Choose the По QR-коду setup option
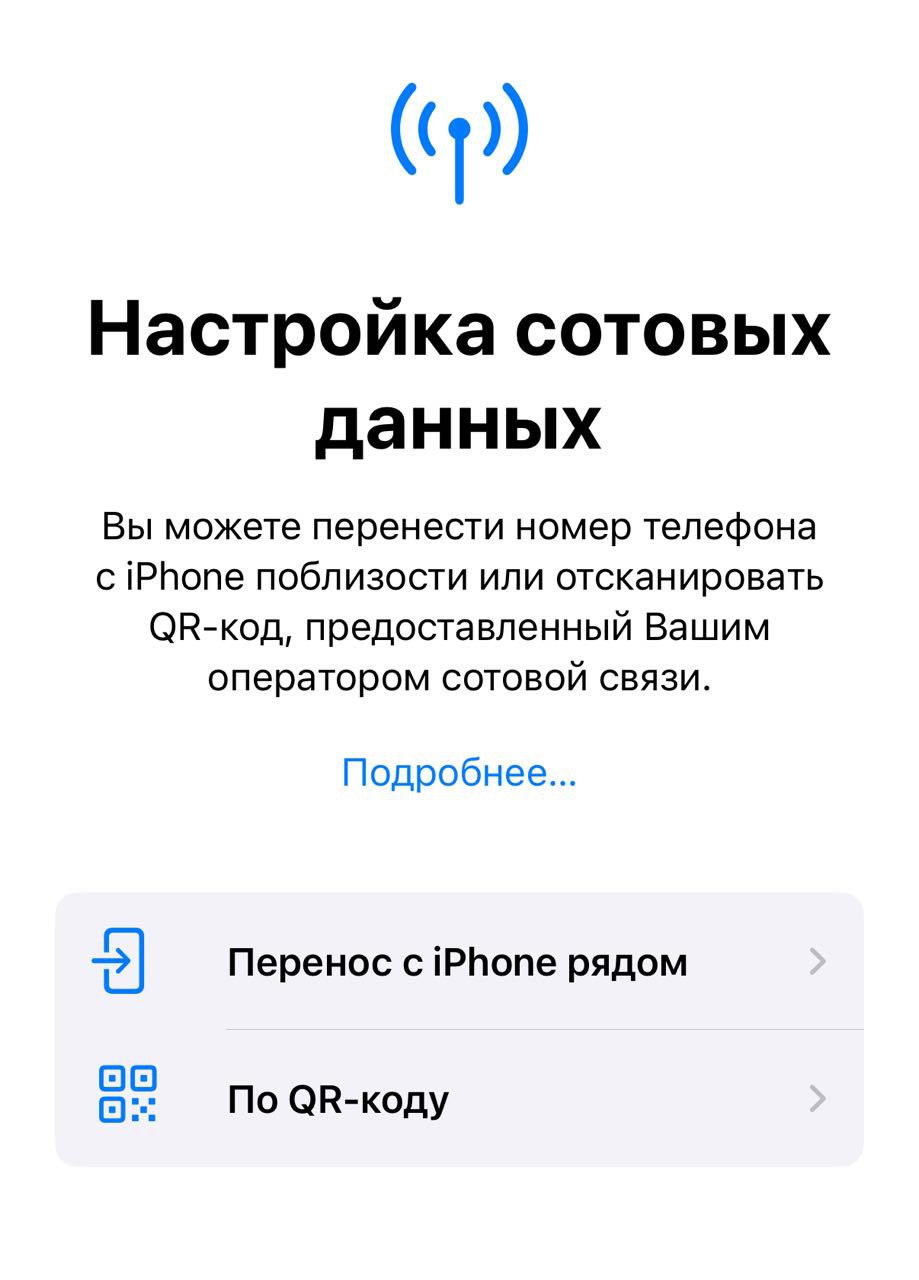The image size is (919, 1280). click(457, 1099)
